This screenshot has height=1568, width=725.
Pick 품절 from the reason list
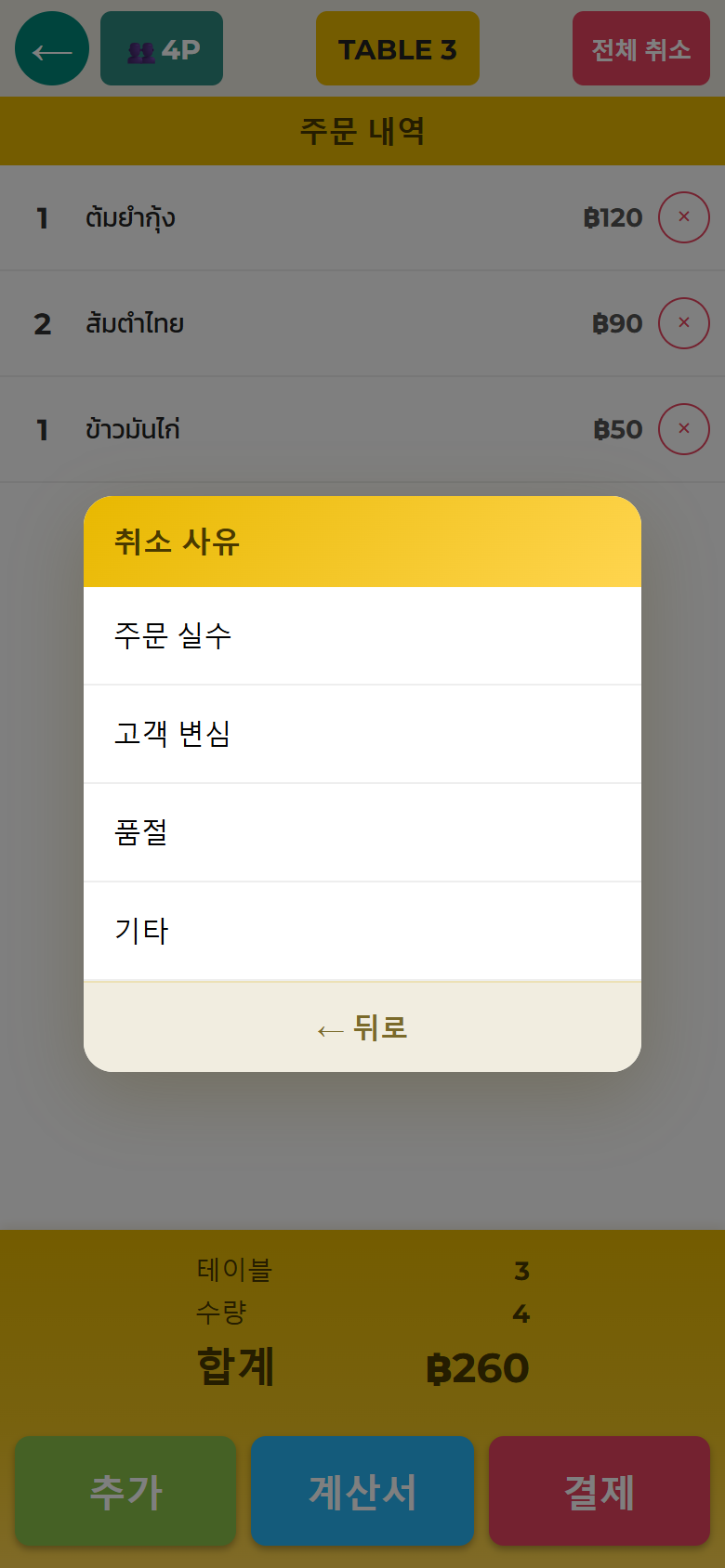pos(362,833)
